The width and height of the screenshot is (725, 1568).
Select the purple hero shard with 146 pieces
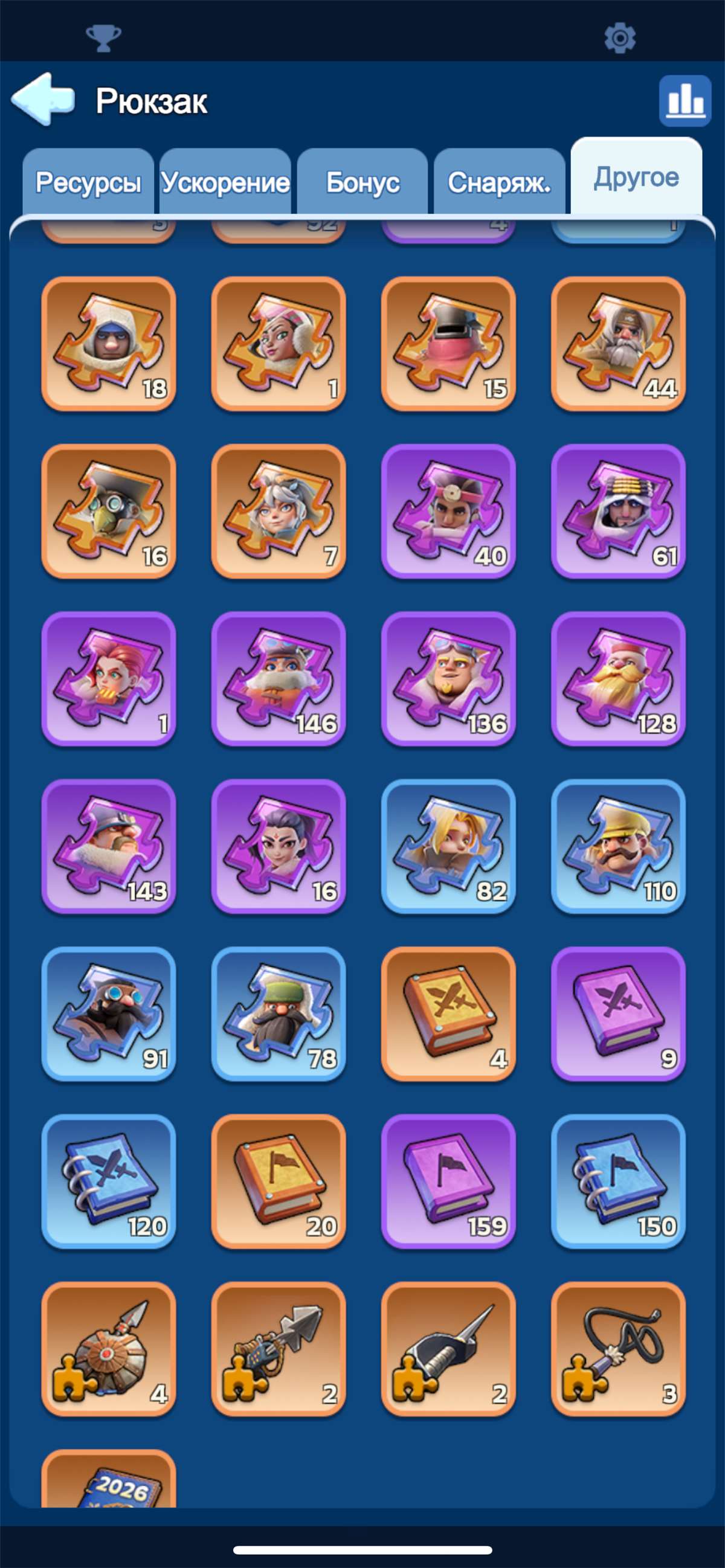(x=279, y=679)
